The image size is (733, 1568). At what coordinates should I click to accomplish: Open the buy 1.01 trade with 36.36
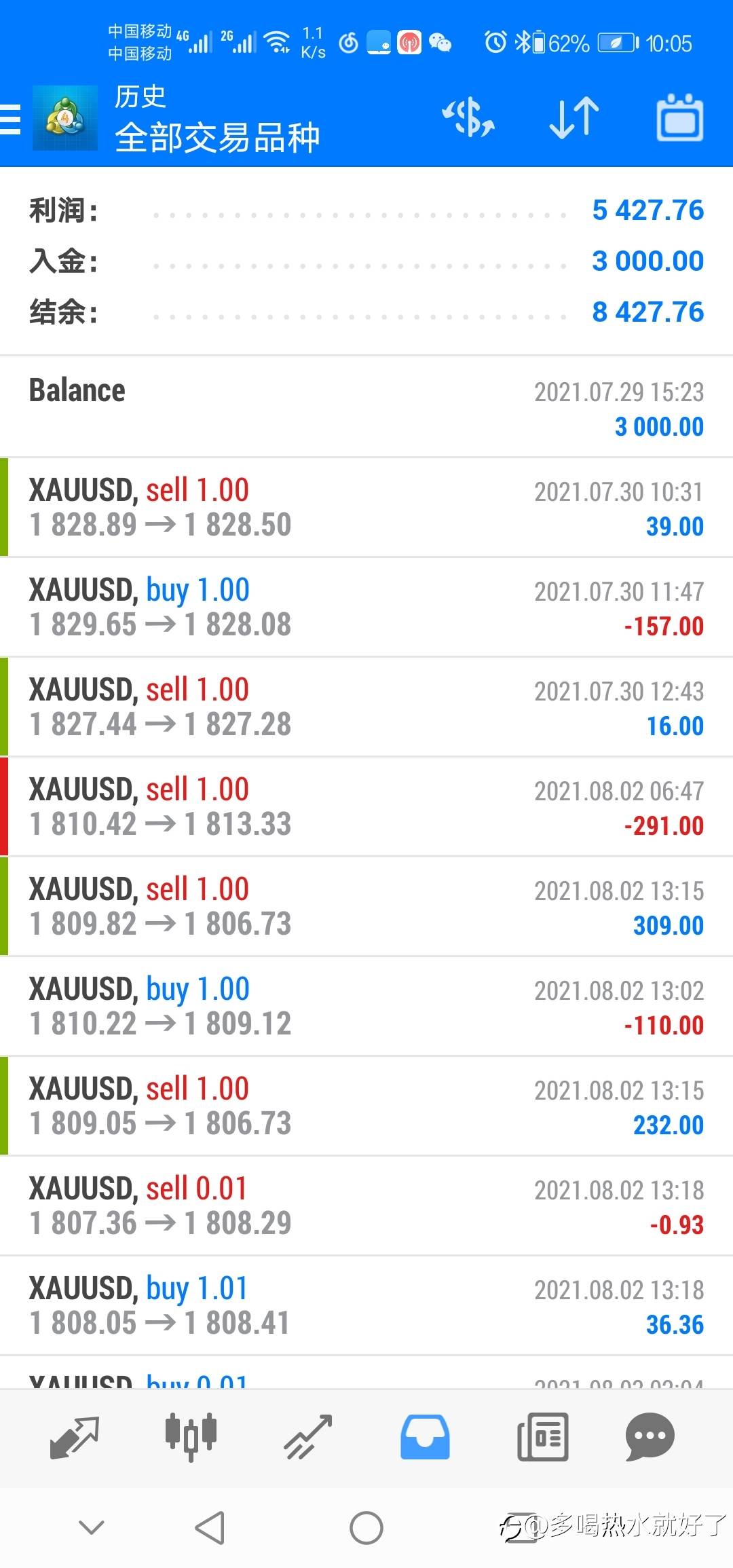[x=366, y=1306]
